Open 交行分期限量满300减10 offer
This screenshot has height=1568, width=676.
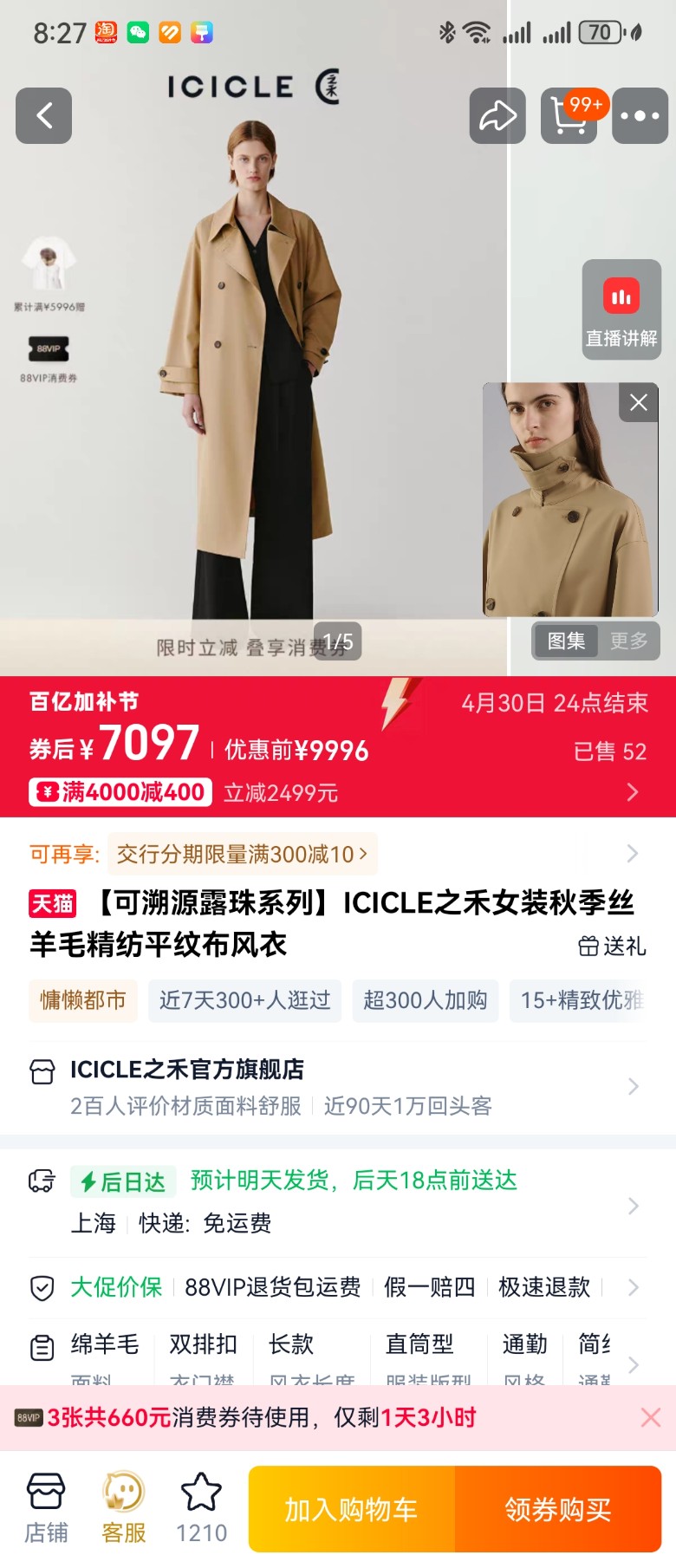[x=242, y=855]
